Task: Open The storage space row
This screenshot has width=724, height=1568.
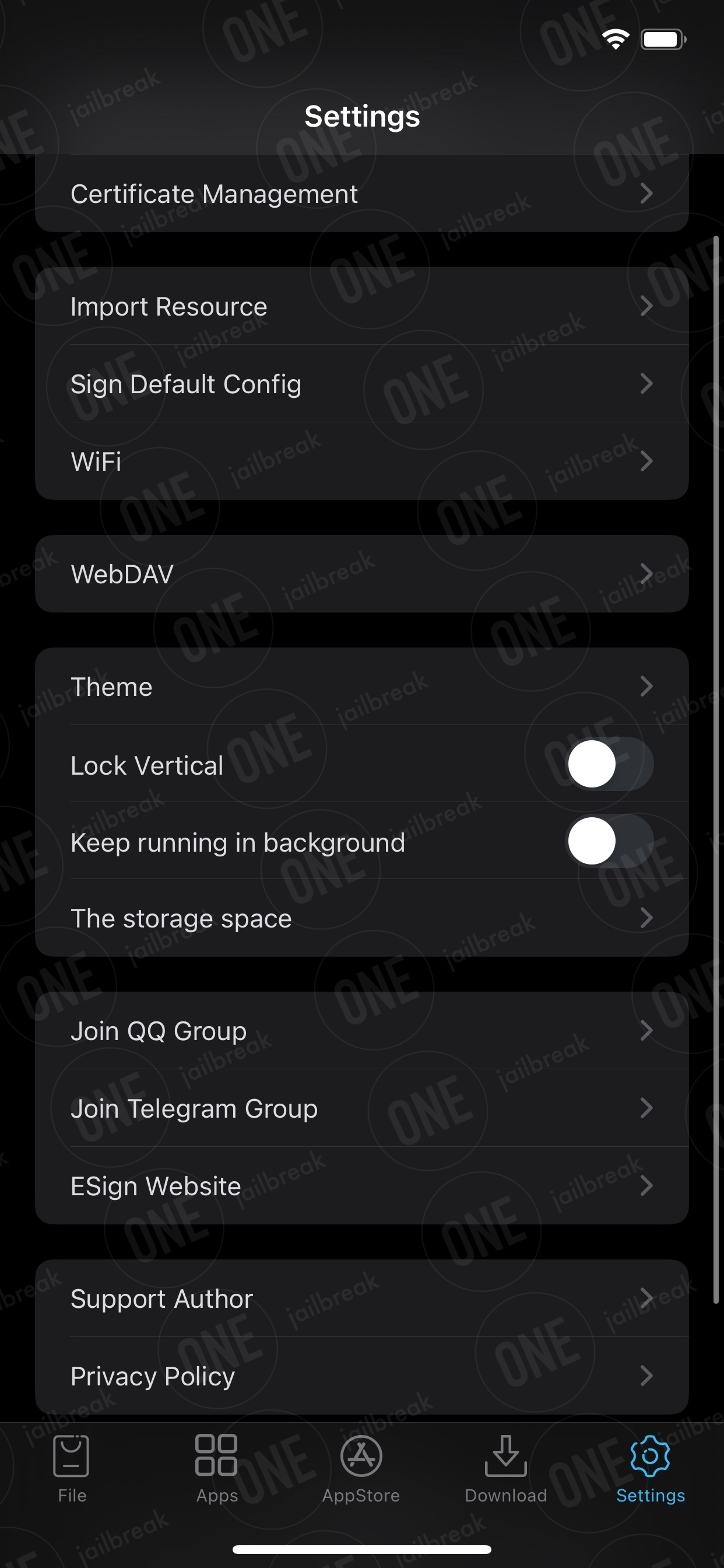Action: pyautogui.click(x=362, y=918)
